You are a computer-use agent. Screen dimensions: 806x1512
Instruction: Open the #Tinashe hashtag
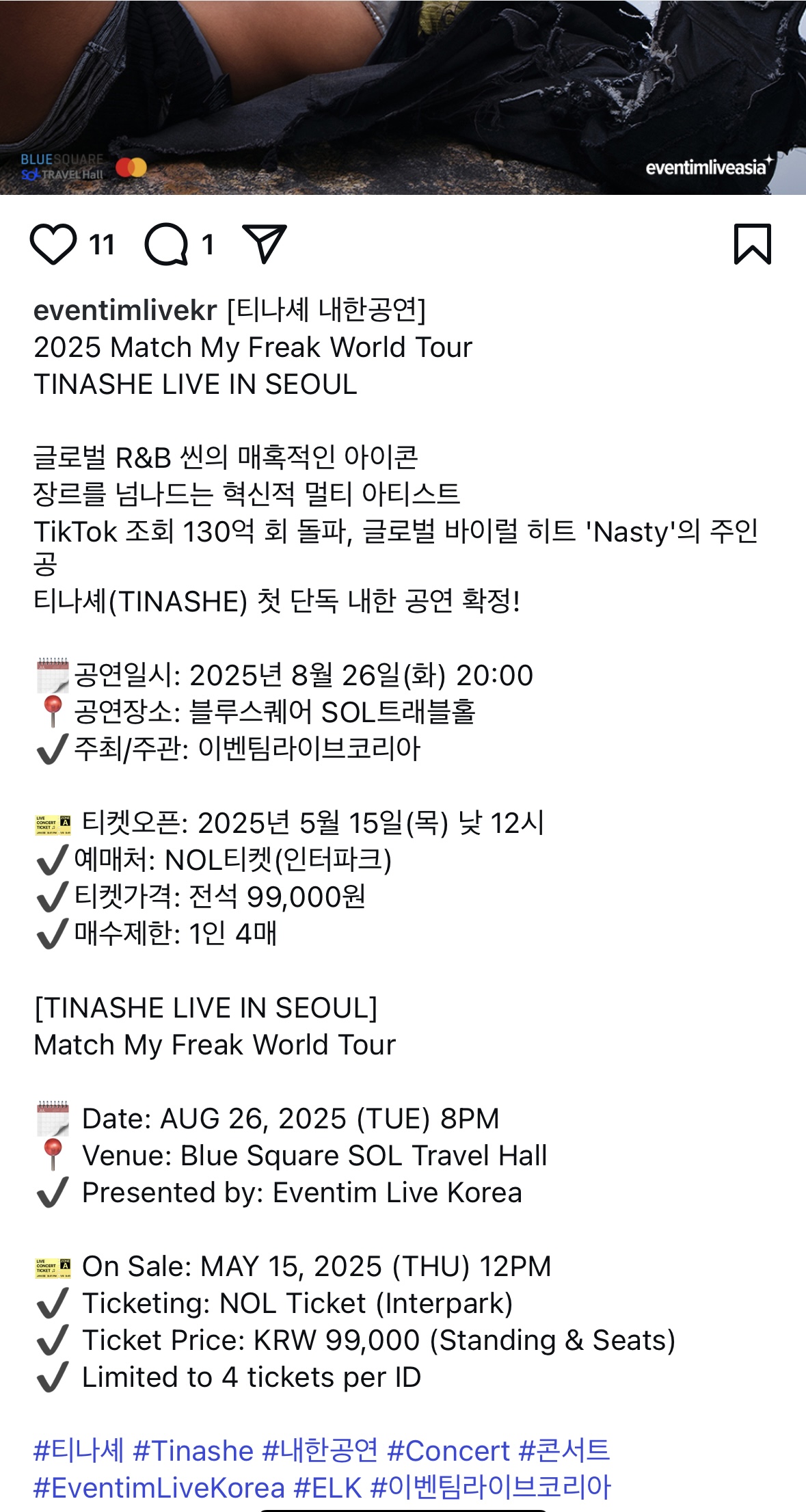[x=193, y=1450]
